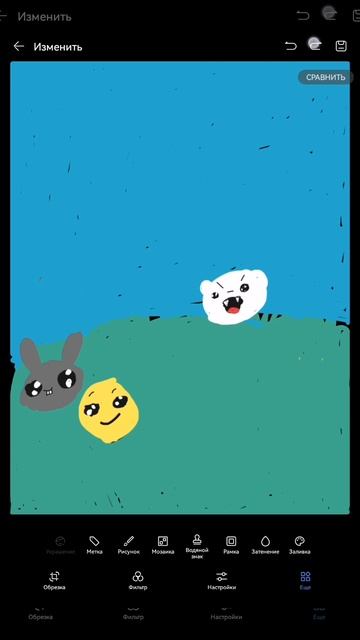Tap the СРАВНИТЬ compare button
360x640 pixels.
pos(325,77)
